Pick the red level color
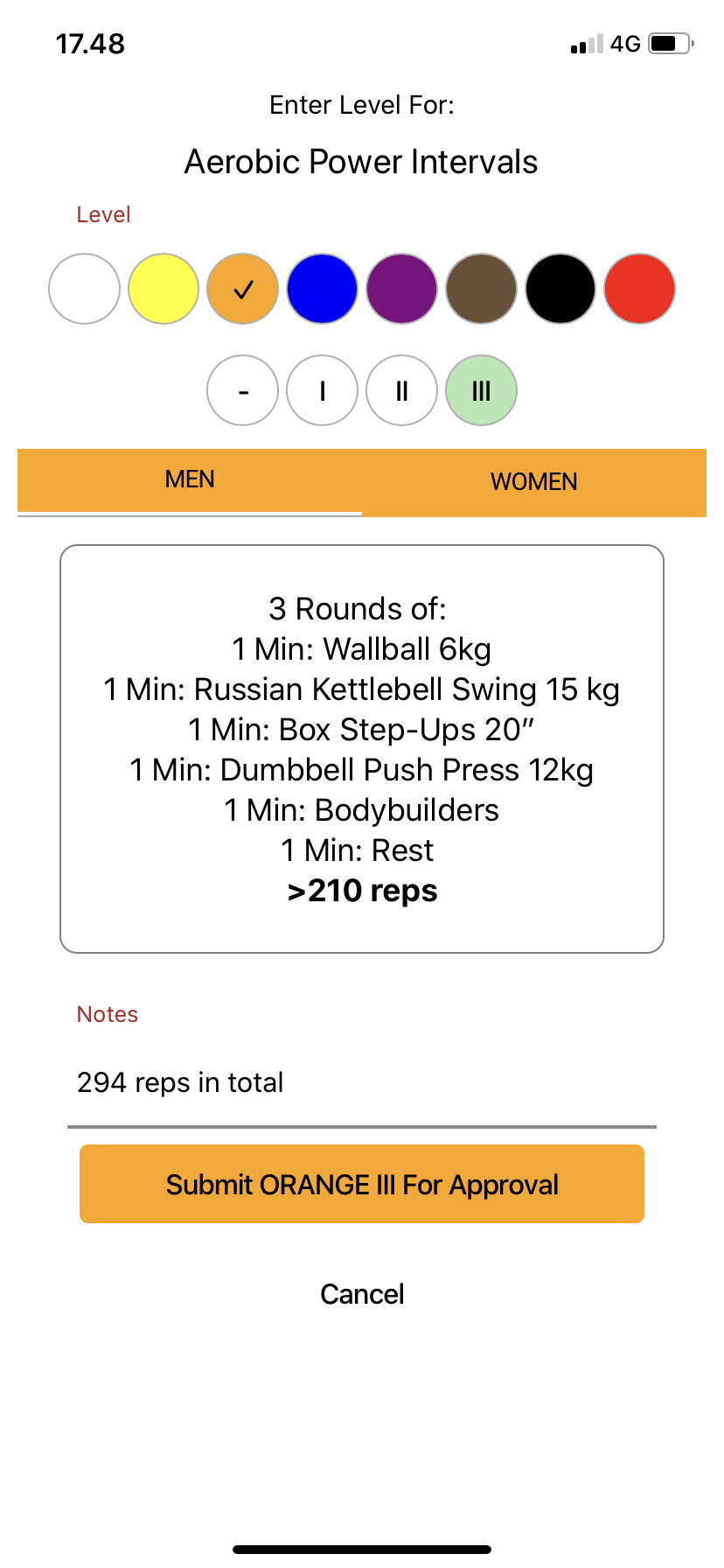Viewport: 724px width, 1568px height. pyautogui.click(x=640, y=289)
